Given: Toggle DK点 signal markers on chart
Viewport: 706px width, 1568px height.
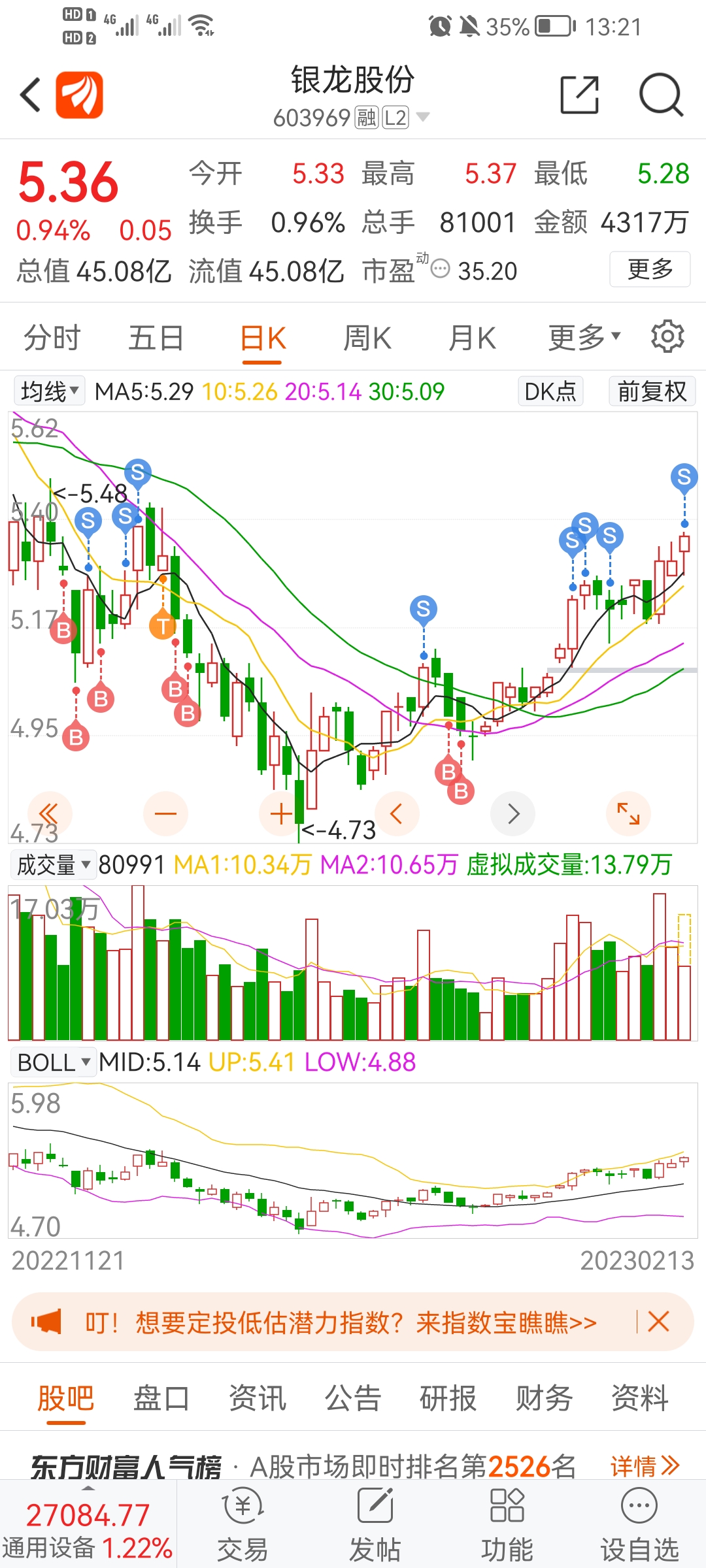Looking at the screenshot, I should [x=550, y=391].
